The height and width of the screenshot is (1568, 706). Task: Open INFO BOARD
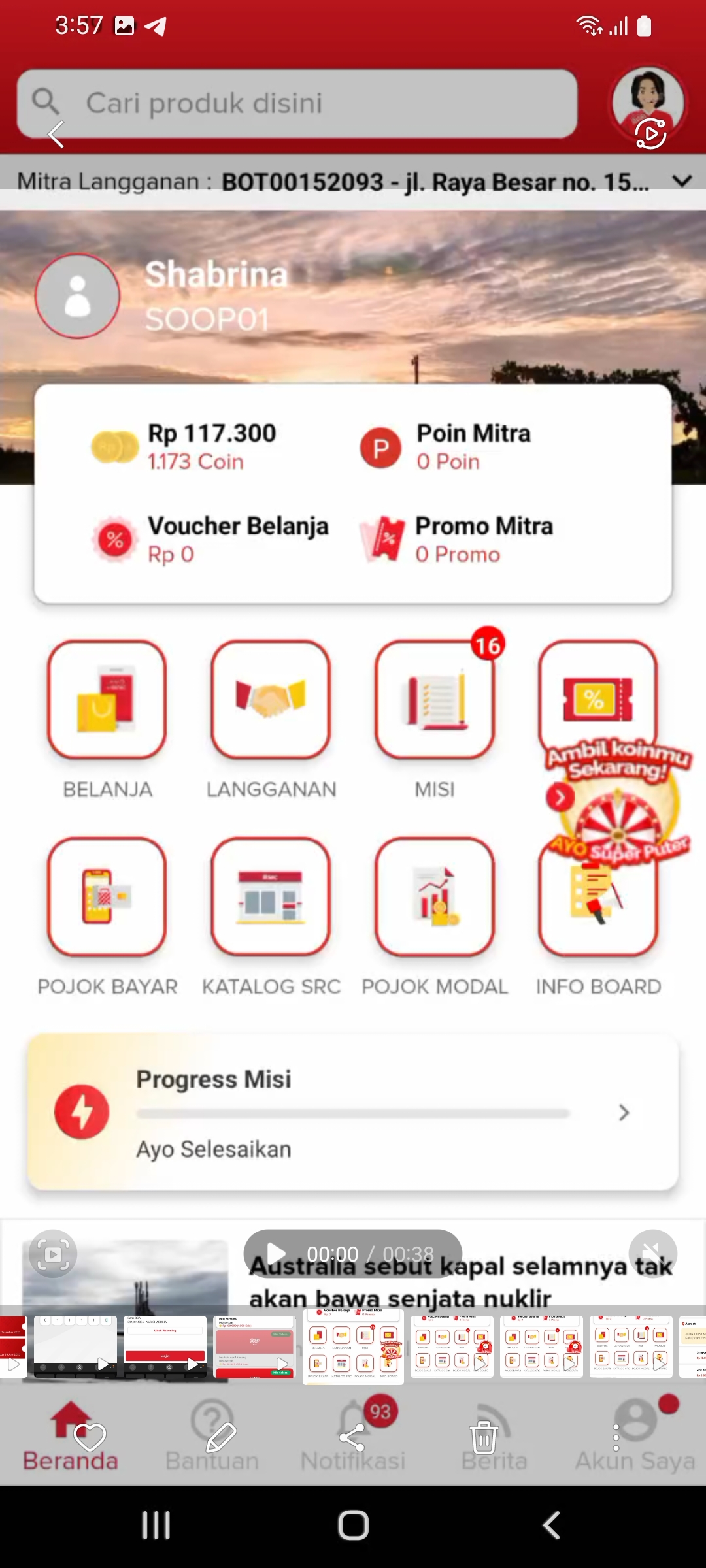pyautogui.click(x=597, y=915)
